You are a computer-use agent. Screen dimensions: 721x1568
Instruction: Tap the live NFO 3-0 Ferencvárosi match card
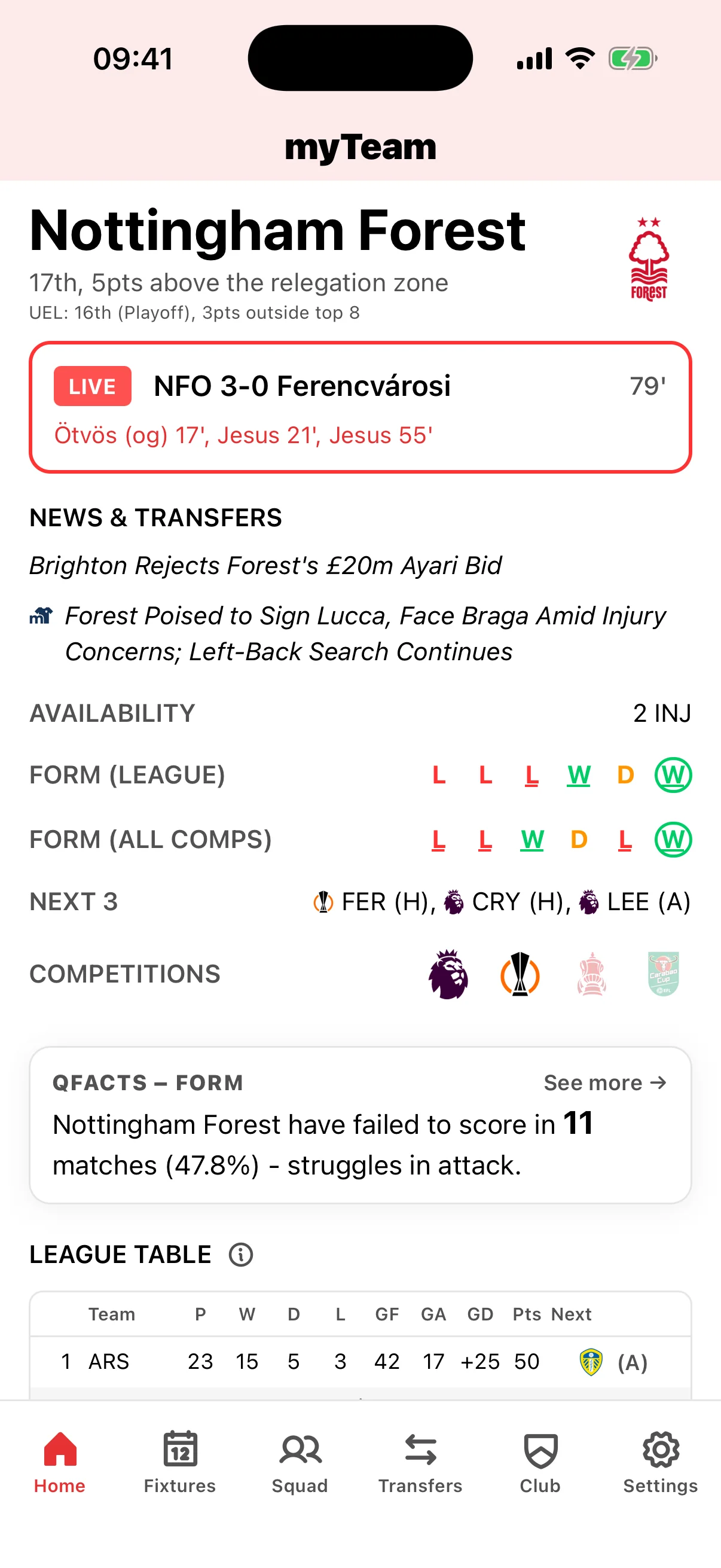click(360, 407)
